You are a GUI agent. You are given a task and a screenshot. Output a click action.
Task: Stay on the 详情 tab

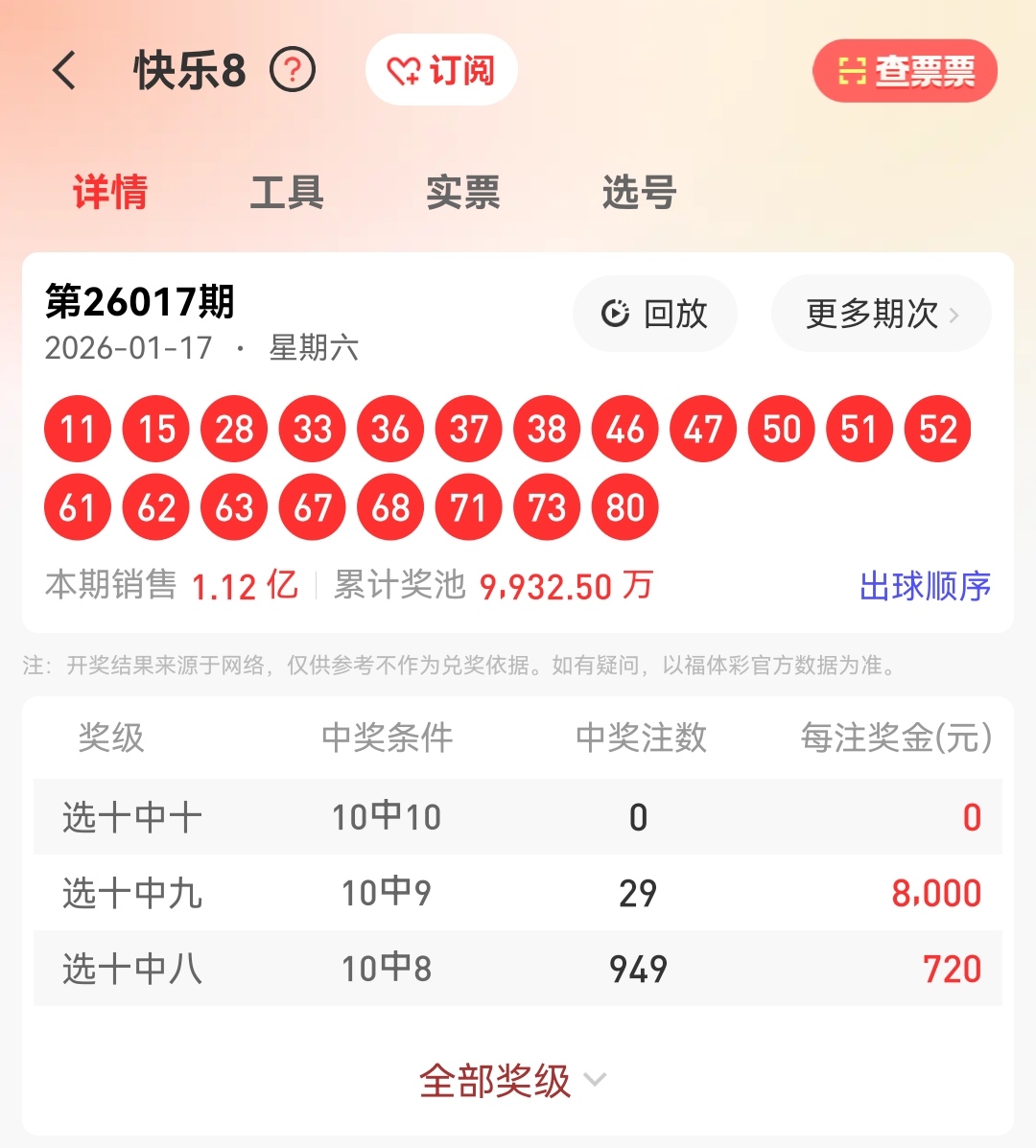tap(109, 192)
